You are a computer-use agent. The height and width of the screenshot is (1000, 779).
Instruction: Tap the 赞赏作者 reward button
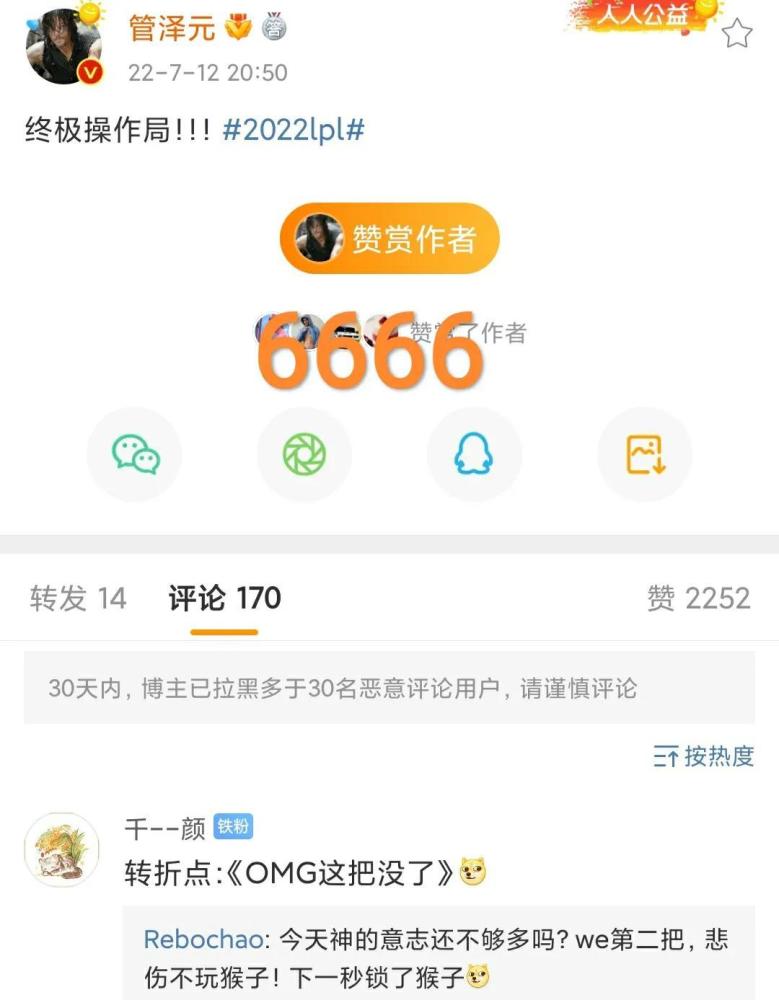(388, 238)
